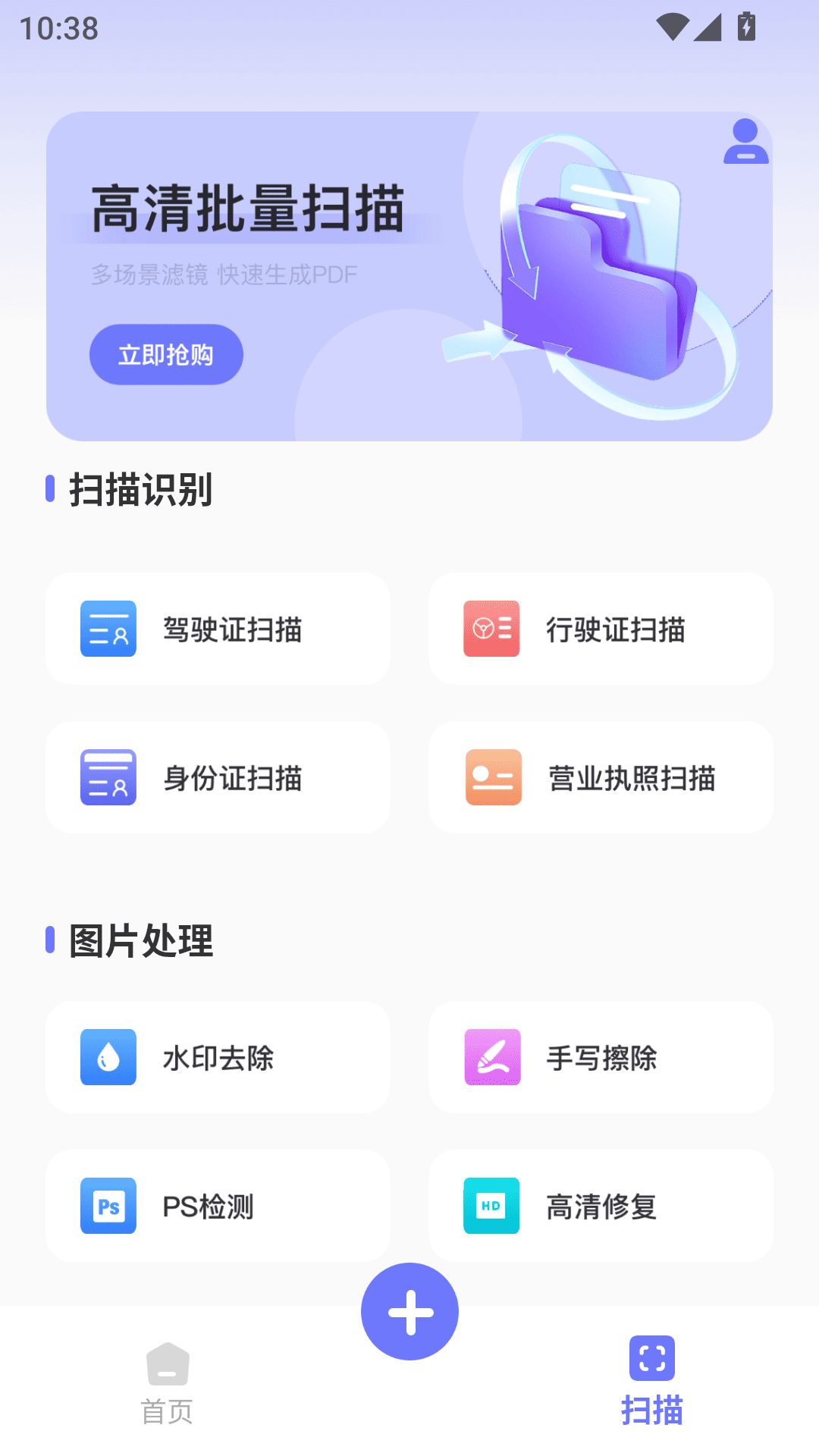Viewport: 819px width, 1456px height.
Task: Tap the 手写擦除 handwriting eraser icon
Action: point(491,1058)
